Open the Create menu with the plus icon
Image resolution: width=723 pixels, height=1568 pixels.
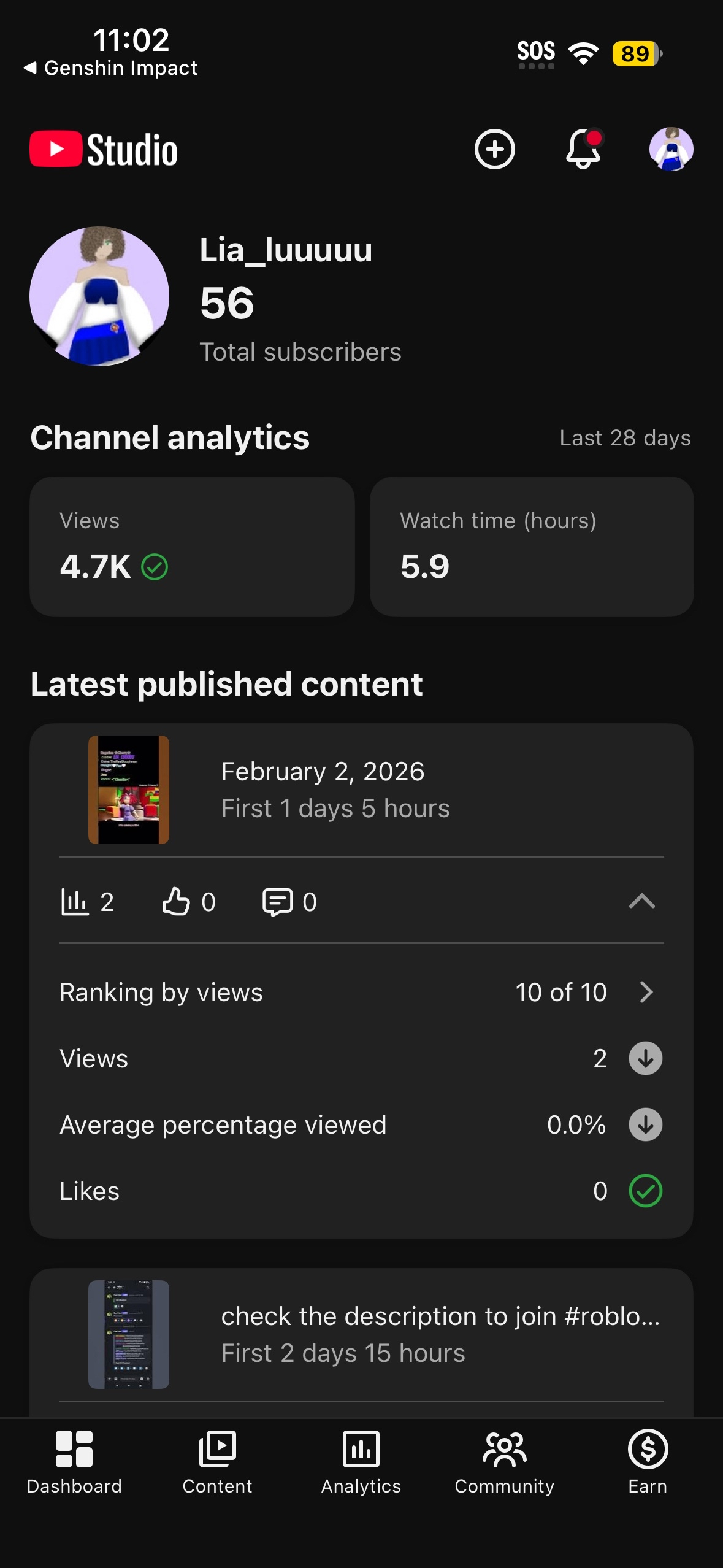click(494, 149)
